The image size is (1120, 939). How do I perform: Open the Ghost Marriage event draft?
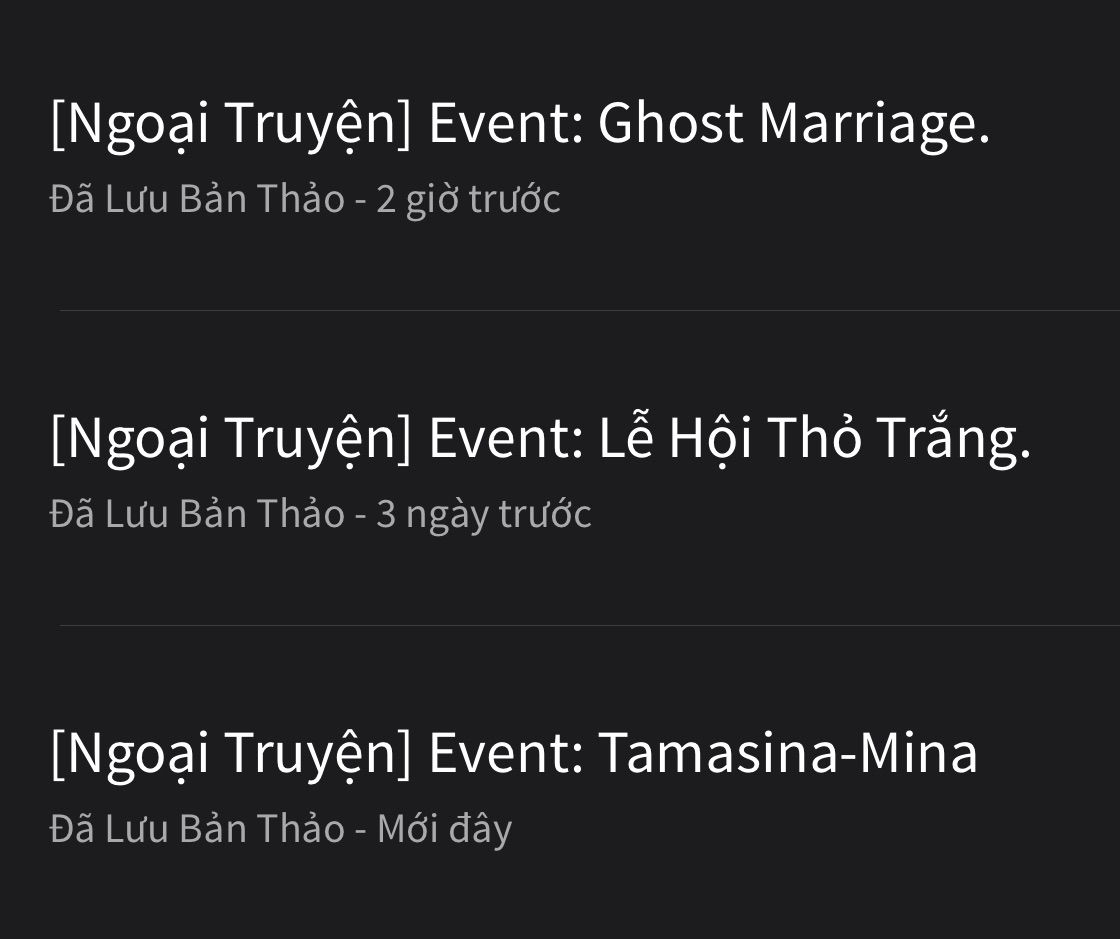520,124
